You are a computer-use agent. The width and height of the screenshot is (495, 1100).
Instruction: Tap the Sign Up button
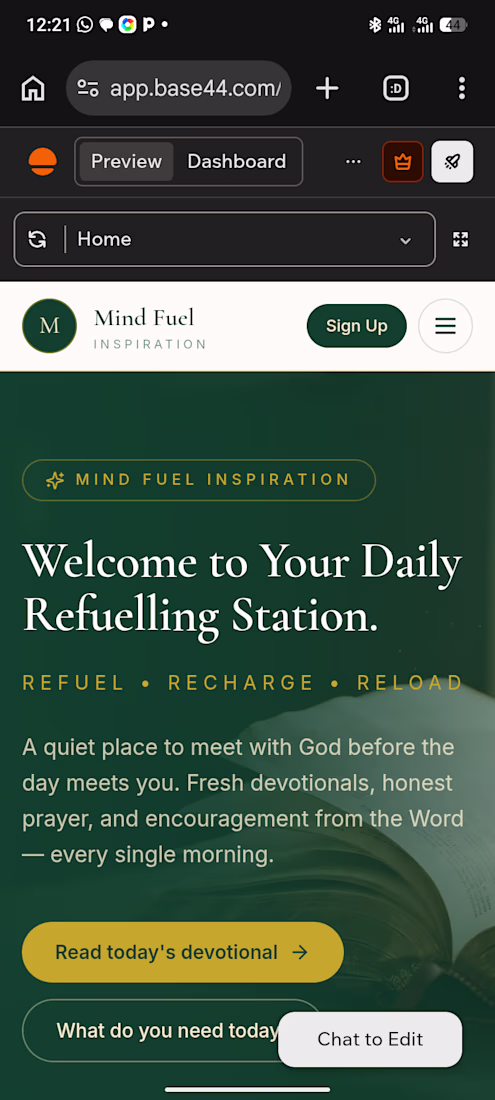[x=357, y=326]
